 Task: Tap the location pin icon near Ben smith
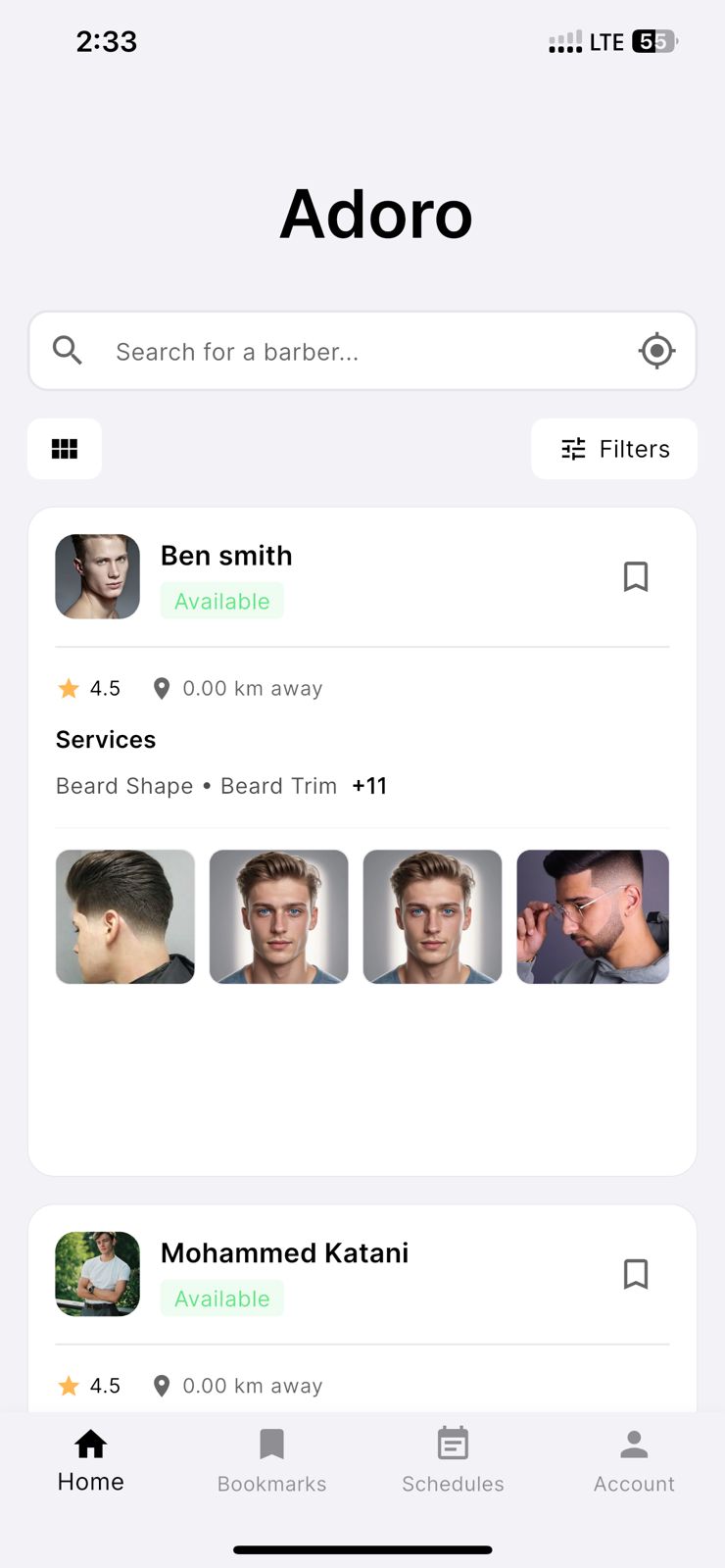point(161,688)
